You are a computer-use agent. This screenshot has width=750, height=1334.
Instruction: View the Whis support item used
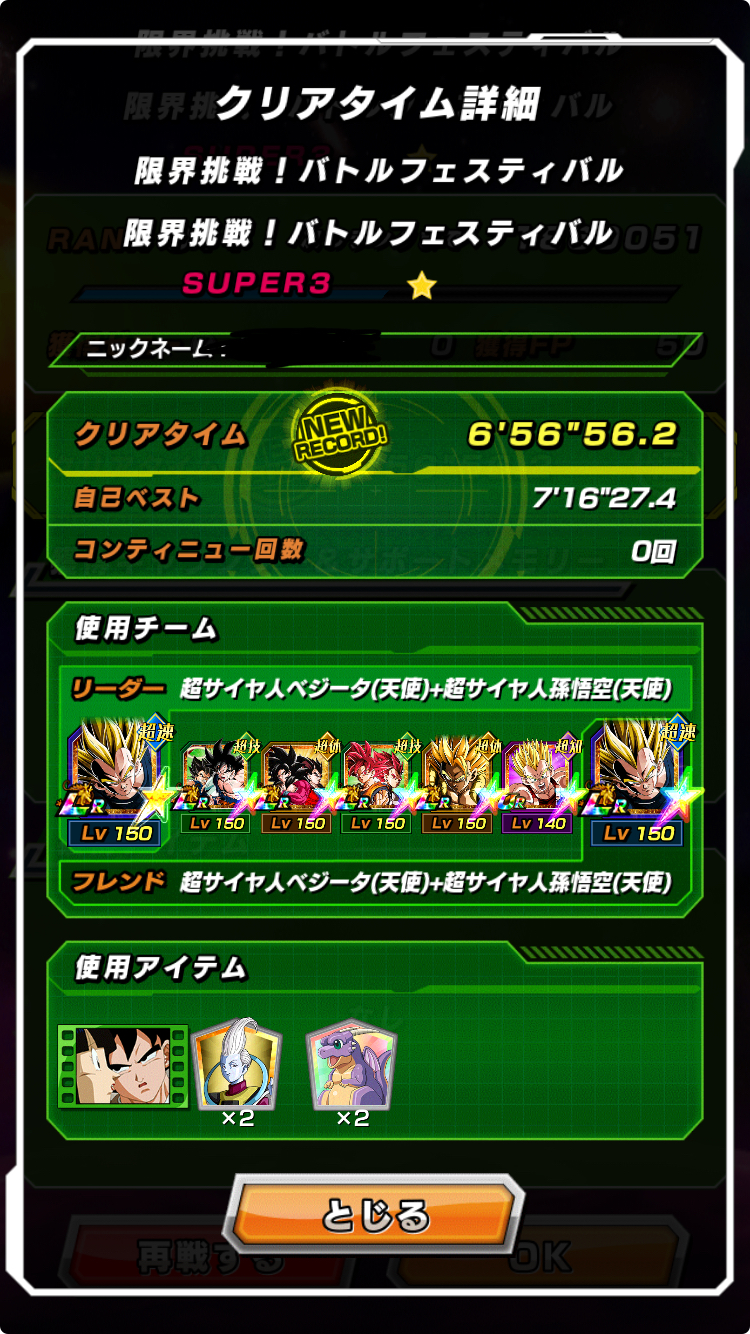(x=236, y=1066)
